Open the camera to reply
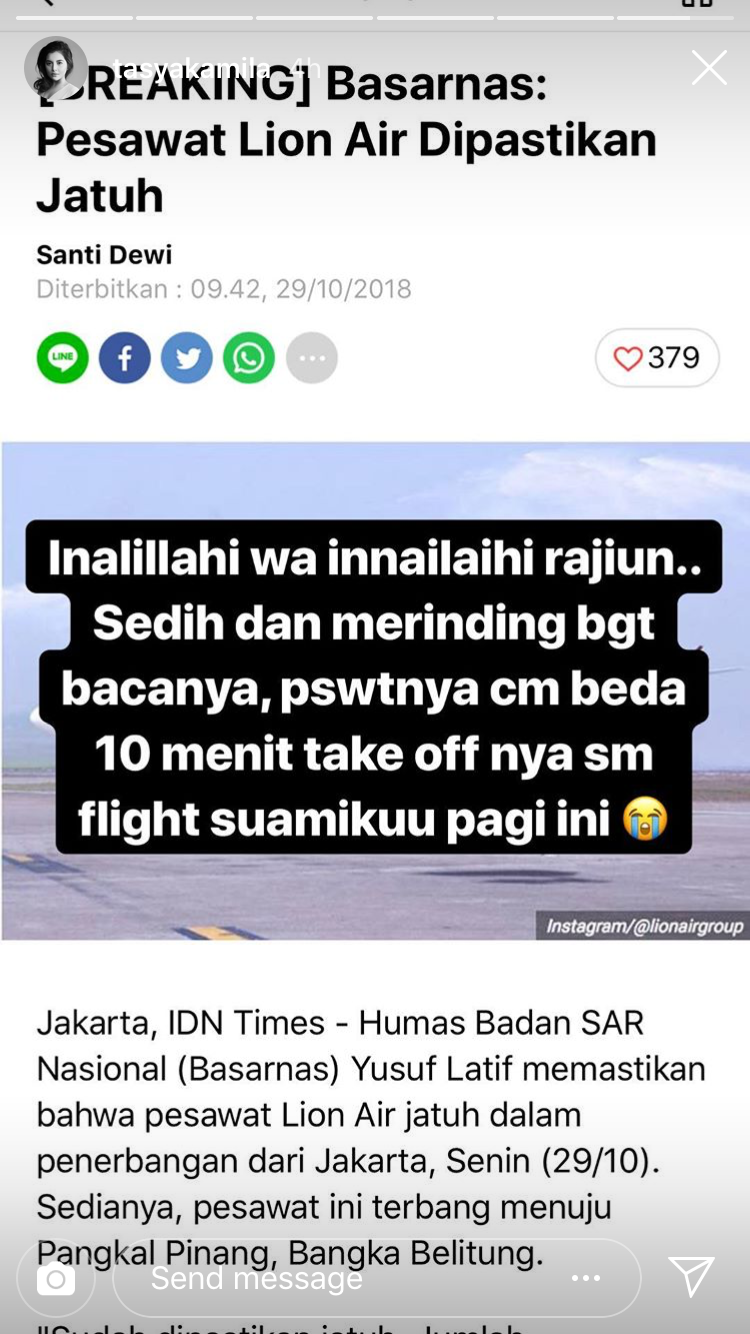The width and height of the screenshot is (750, 1334). click(56, 1278)
